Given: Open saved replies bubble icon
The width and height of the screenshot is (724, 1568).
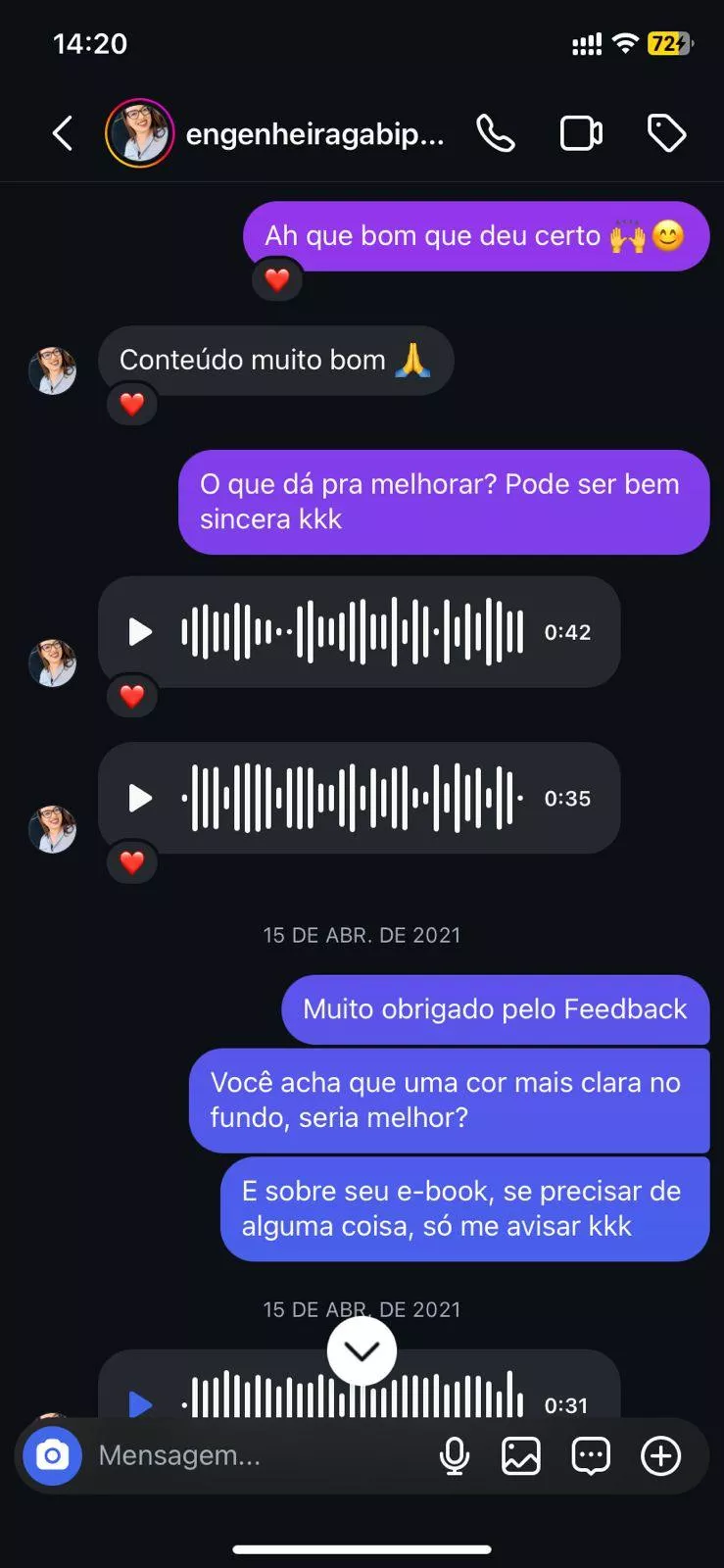Looking at the screenshot, I should point(591,1455).
